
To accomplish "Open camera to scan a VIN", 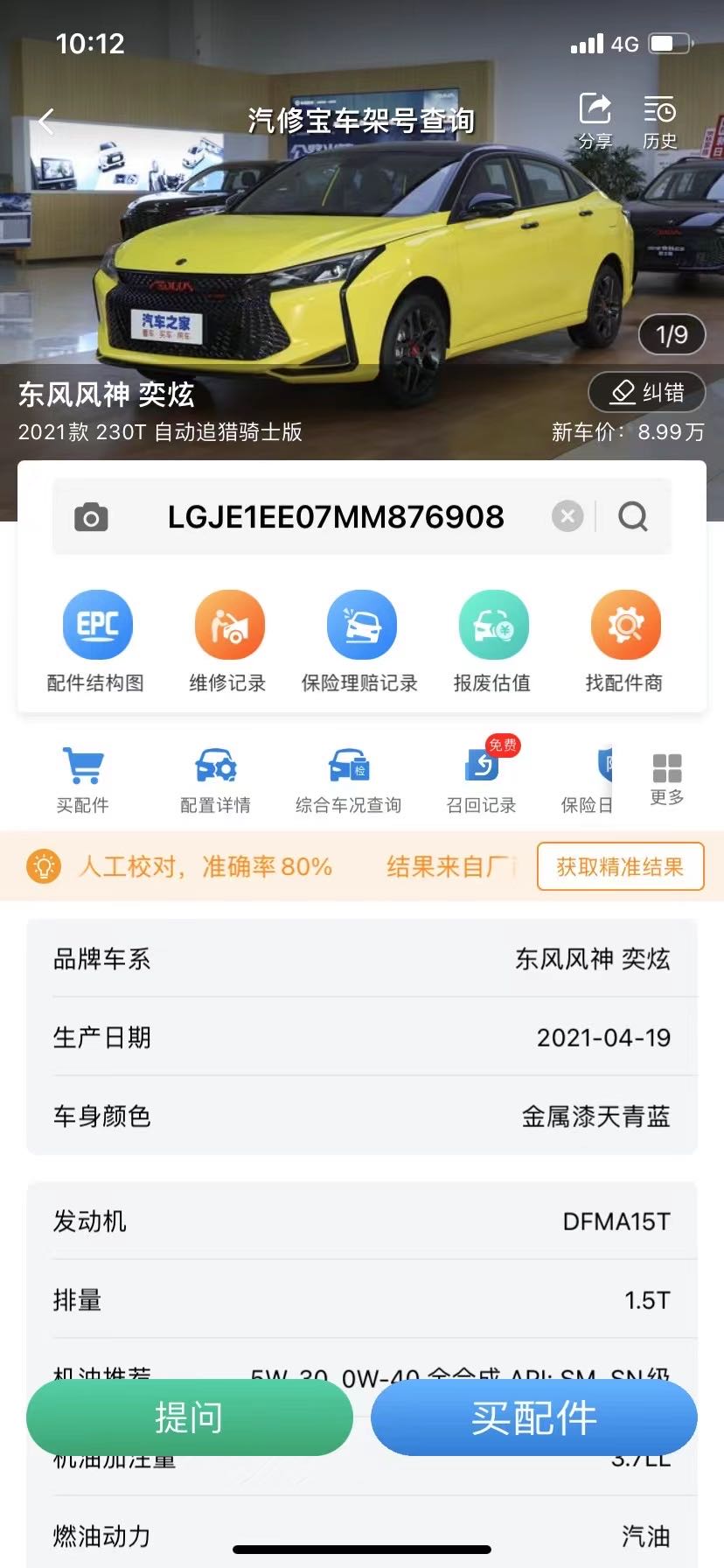I will click(91, 517).
